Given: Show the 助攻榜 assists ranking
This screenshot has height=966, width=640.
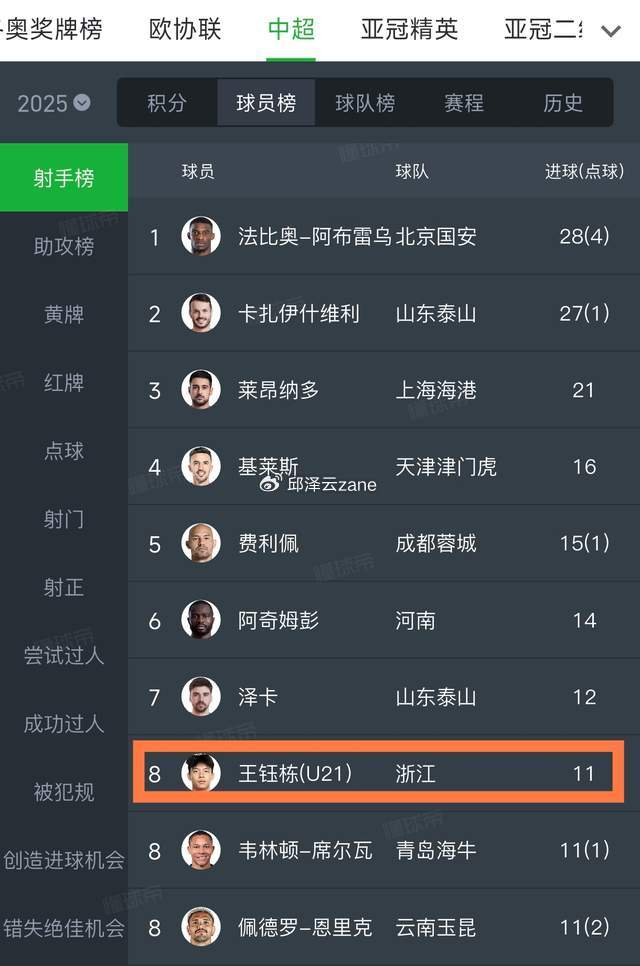Looking at the screenshot, I should click(x=64, y=246).
